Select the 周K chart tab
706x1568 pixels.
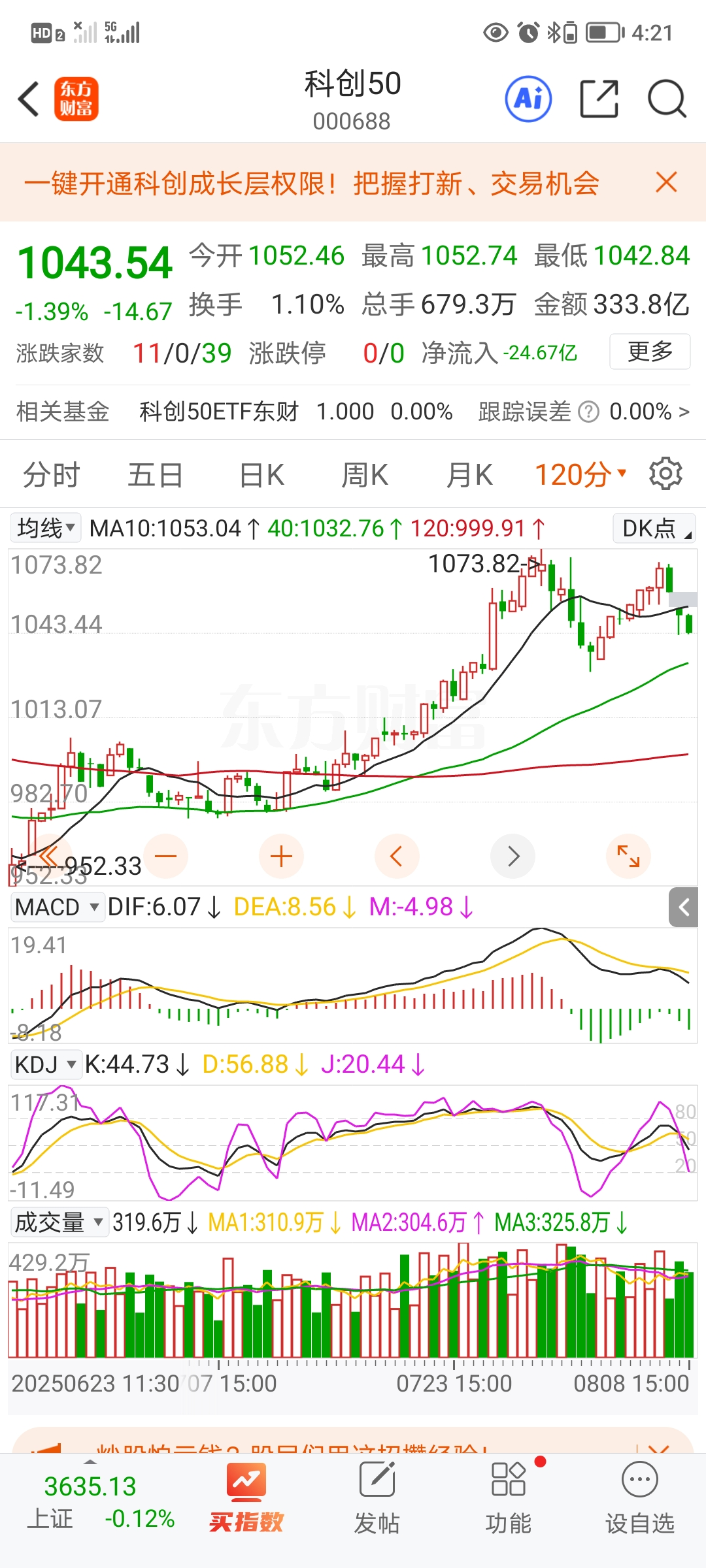[x=365, y=475]
